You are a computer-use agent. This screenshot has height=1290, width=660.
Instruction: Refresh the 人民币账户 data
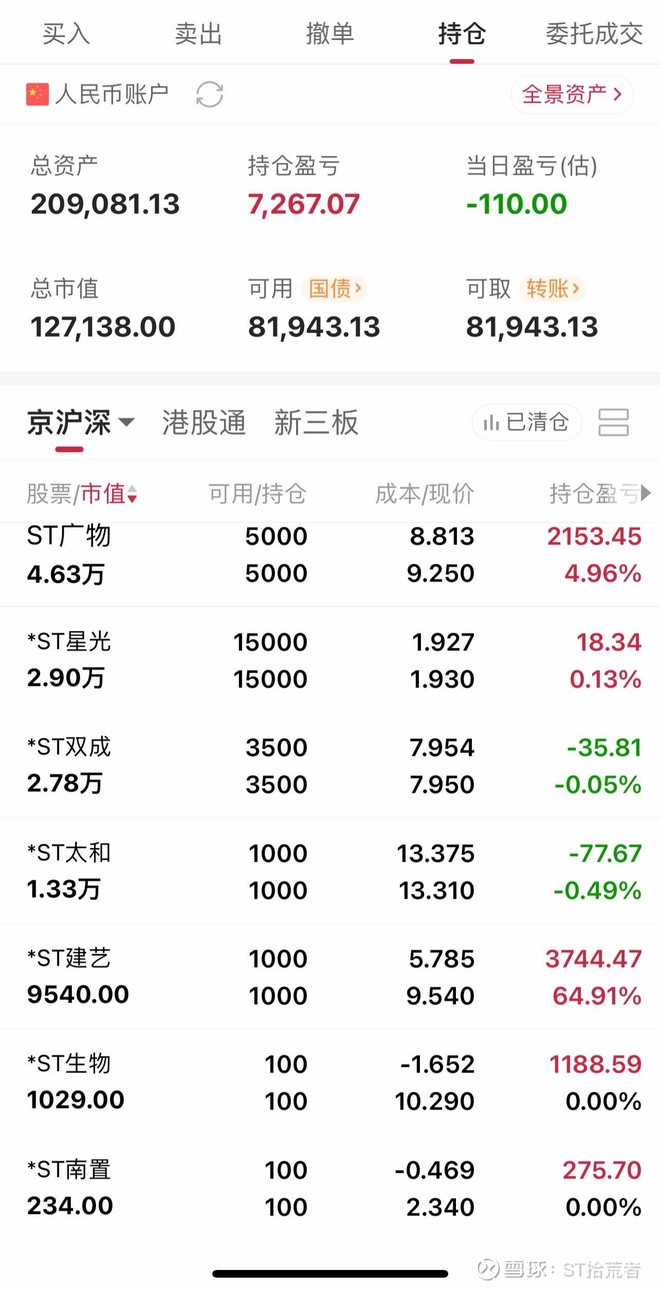209,95
